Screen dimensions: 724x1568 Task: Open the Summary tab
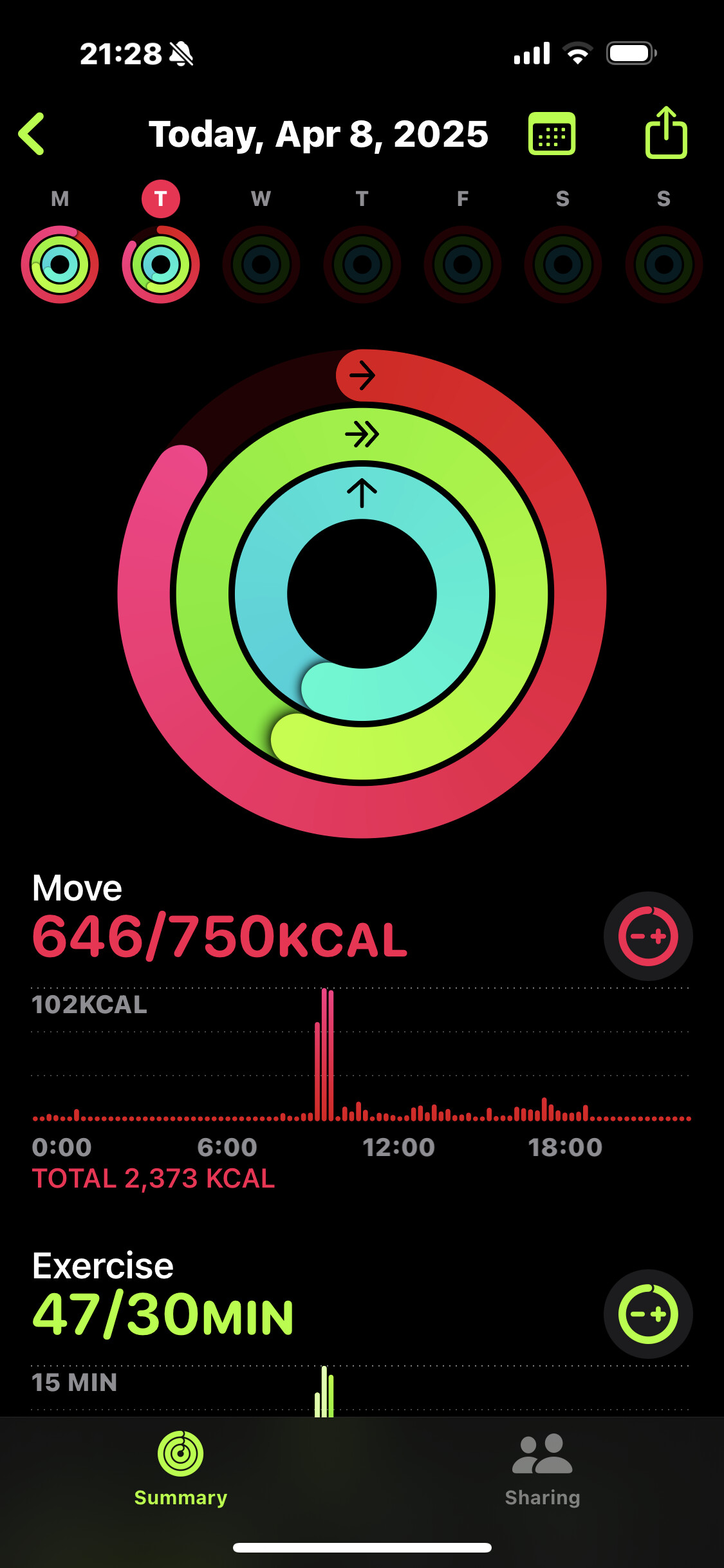[x=181, y=1470]
